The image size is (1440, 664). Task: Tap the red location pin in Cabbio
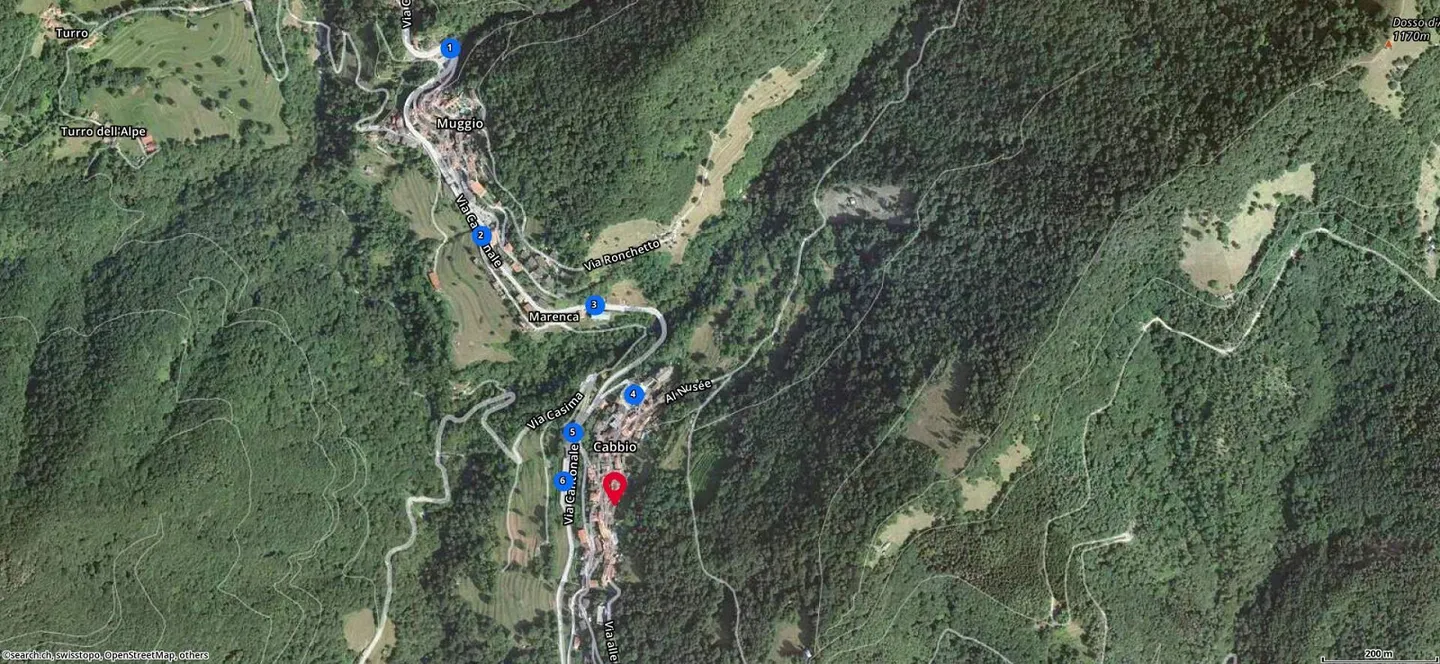(615, 488)
